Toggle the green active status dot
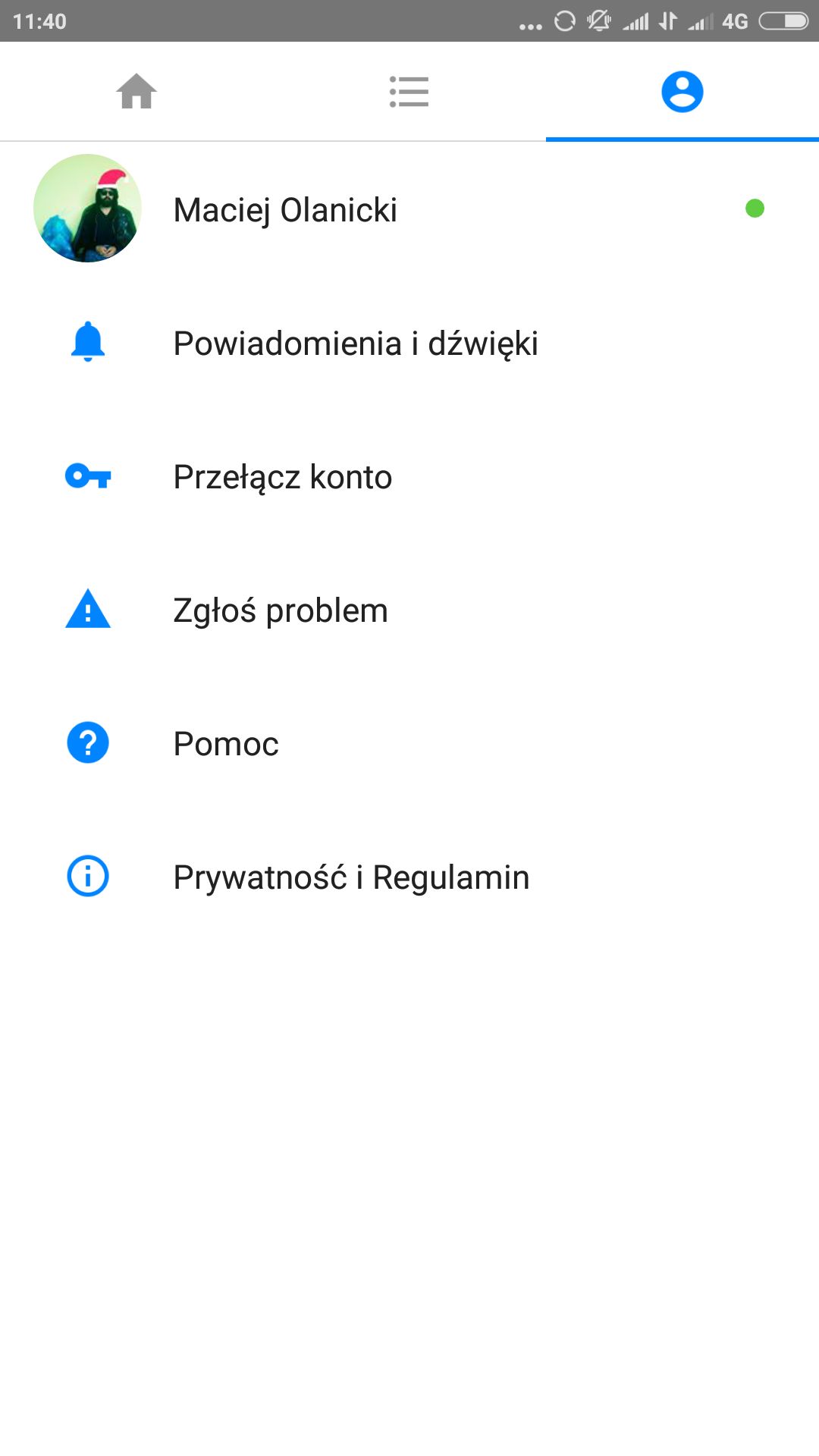This screenshot has width=819, height=1456. tap(755, 209)
